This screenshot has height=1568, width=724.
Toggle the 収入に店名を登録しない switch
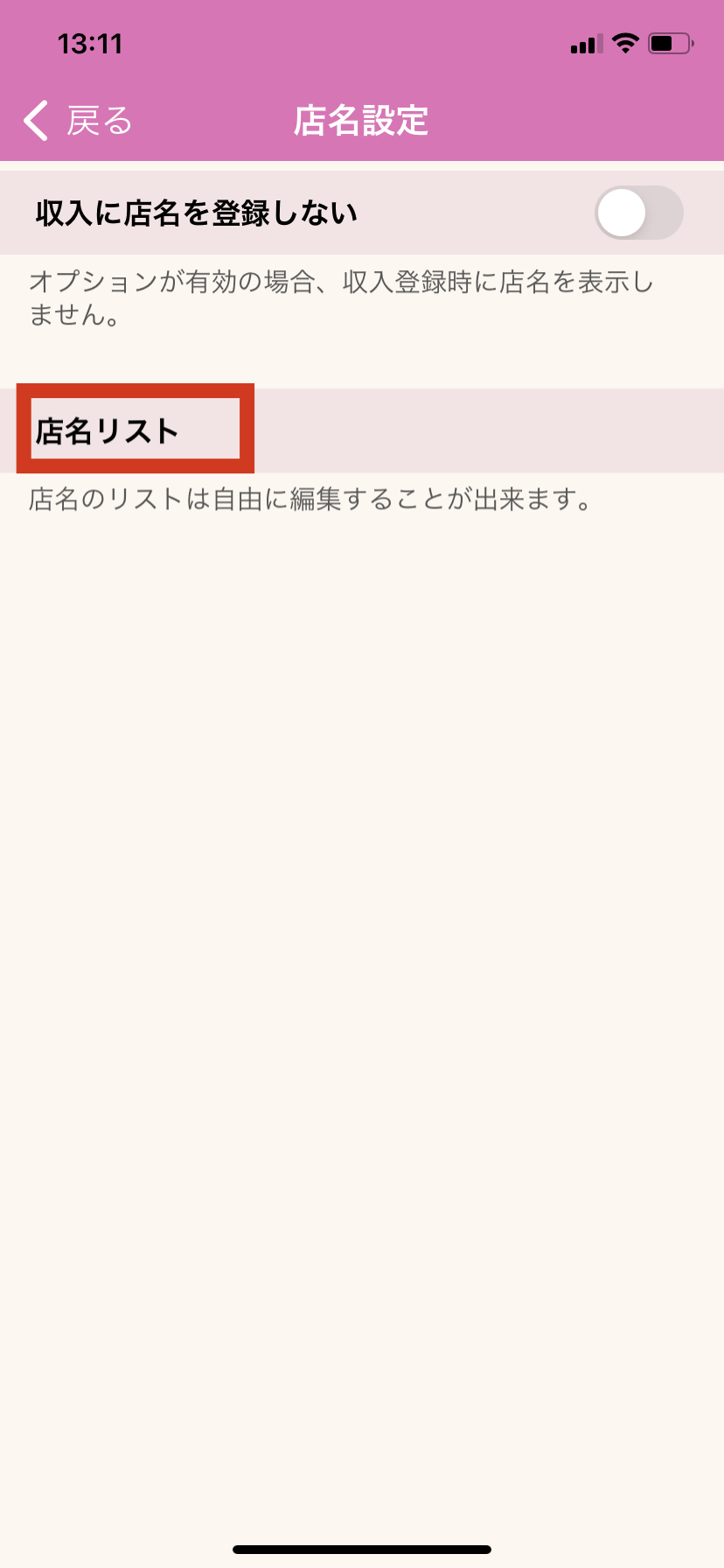(638, 213)
